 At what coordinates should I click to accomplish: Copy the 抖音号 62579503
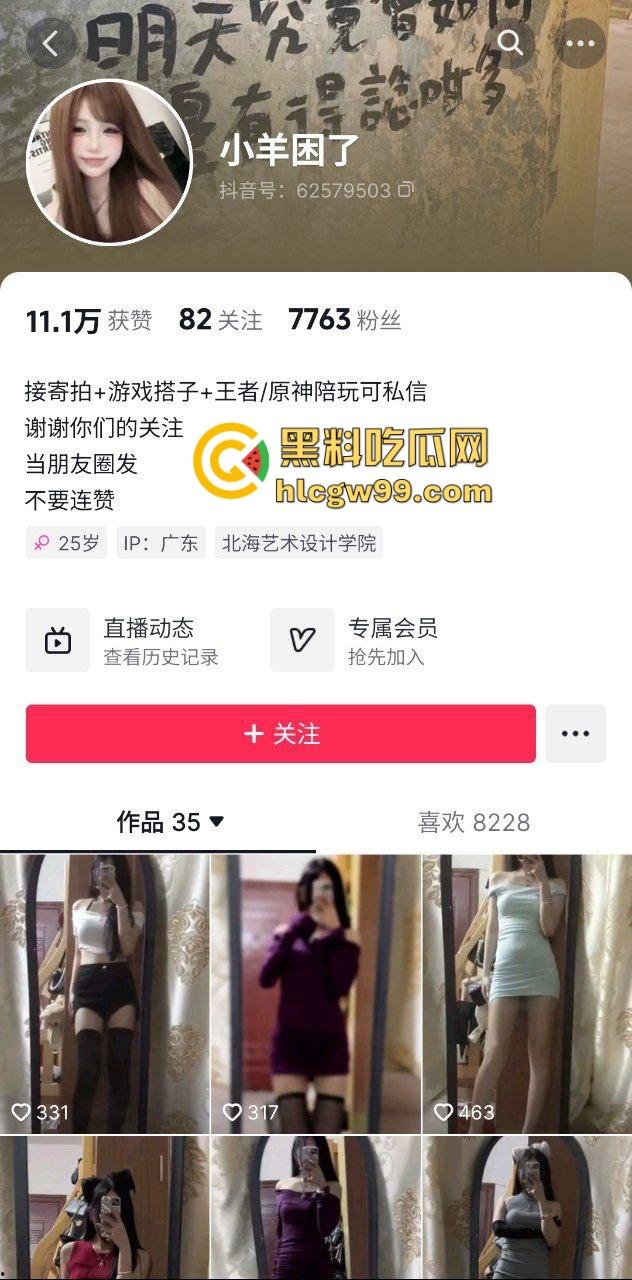[405, 189]
